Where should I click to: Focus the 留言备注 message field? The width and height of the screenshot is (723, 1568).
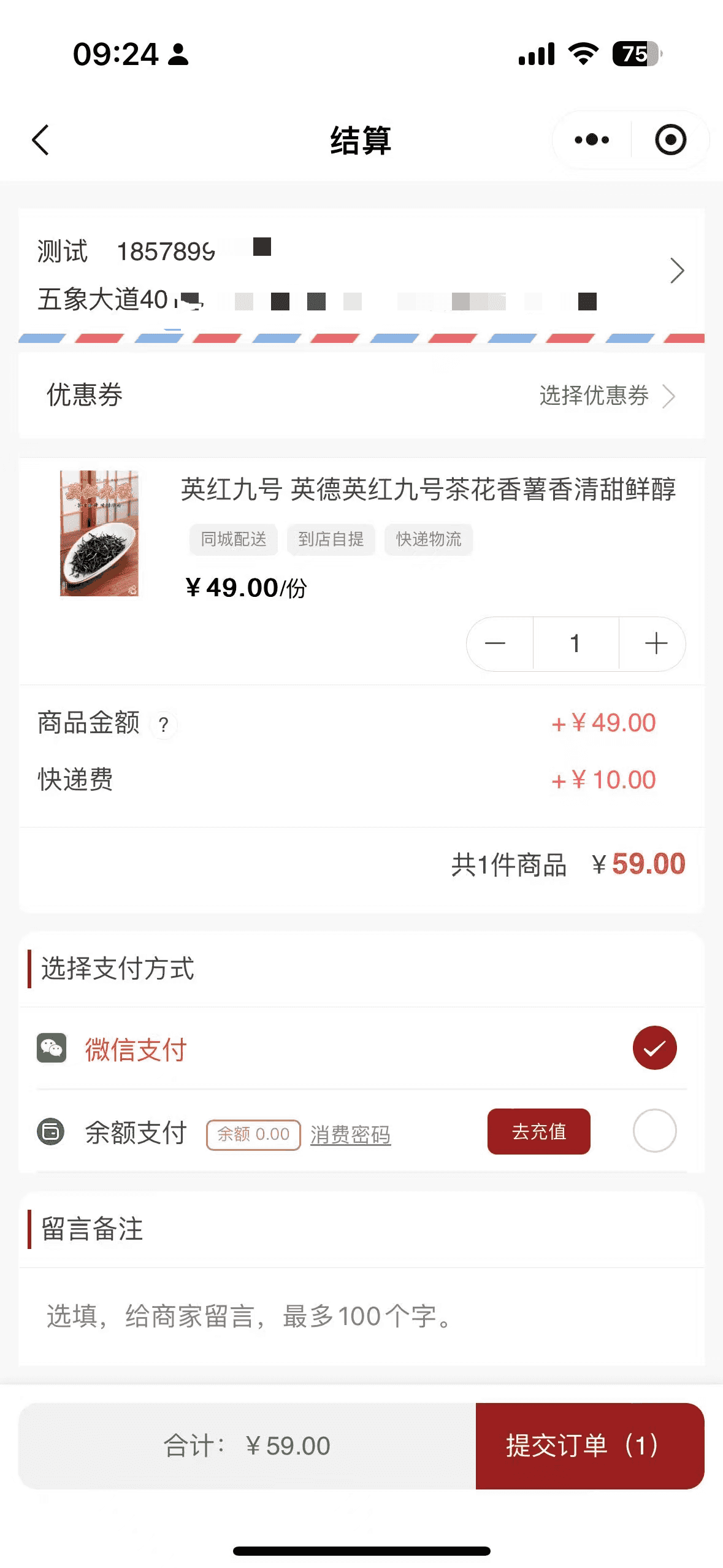(361, 1316)
